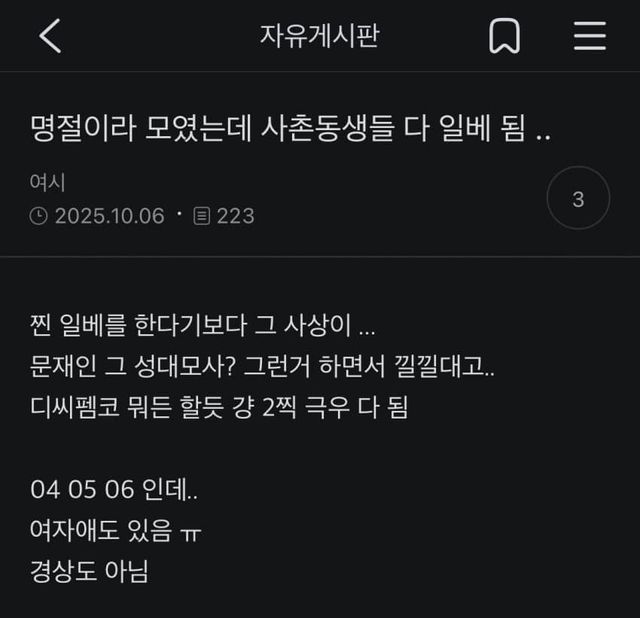Go back with the arrow icon
Screen dimensions: 640x618
(50, 37)
